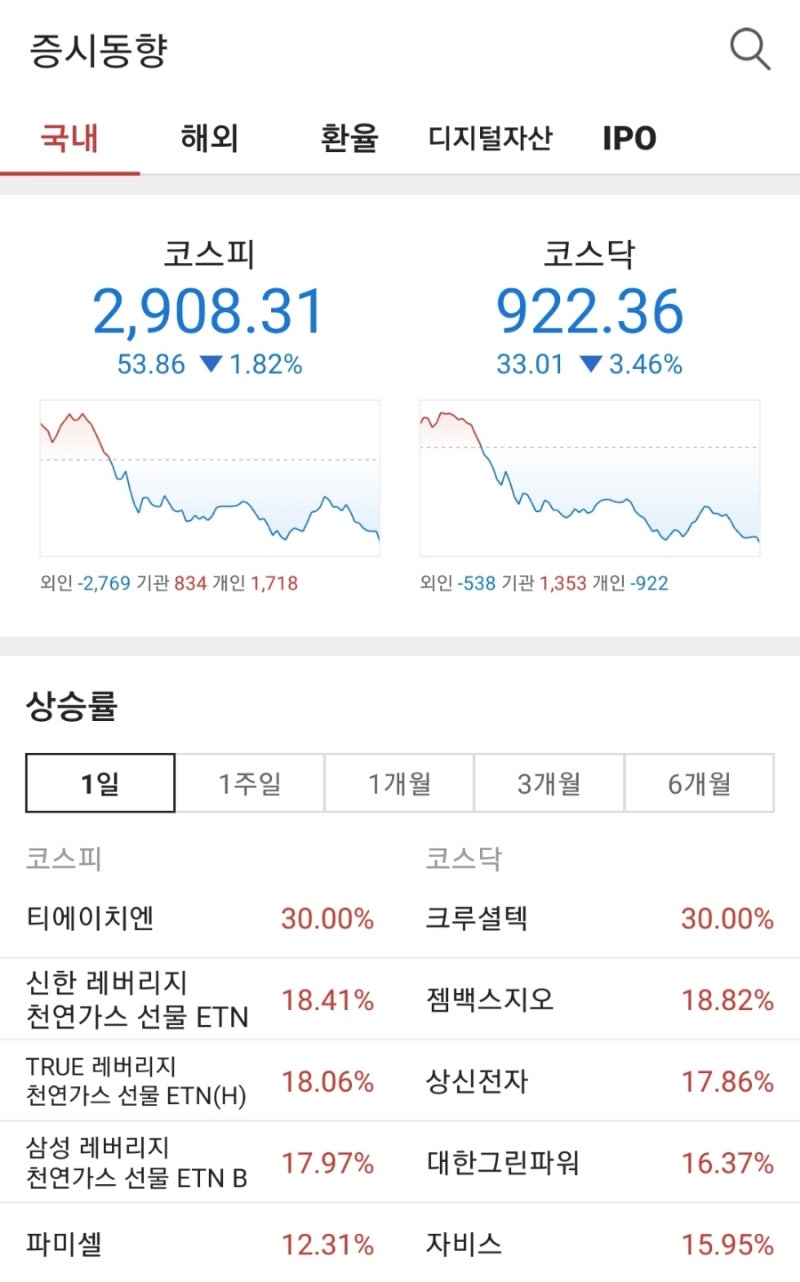Switch to the 3개월 period filter
The width and height of the screenshot is (800, 1282).
549,785
